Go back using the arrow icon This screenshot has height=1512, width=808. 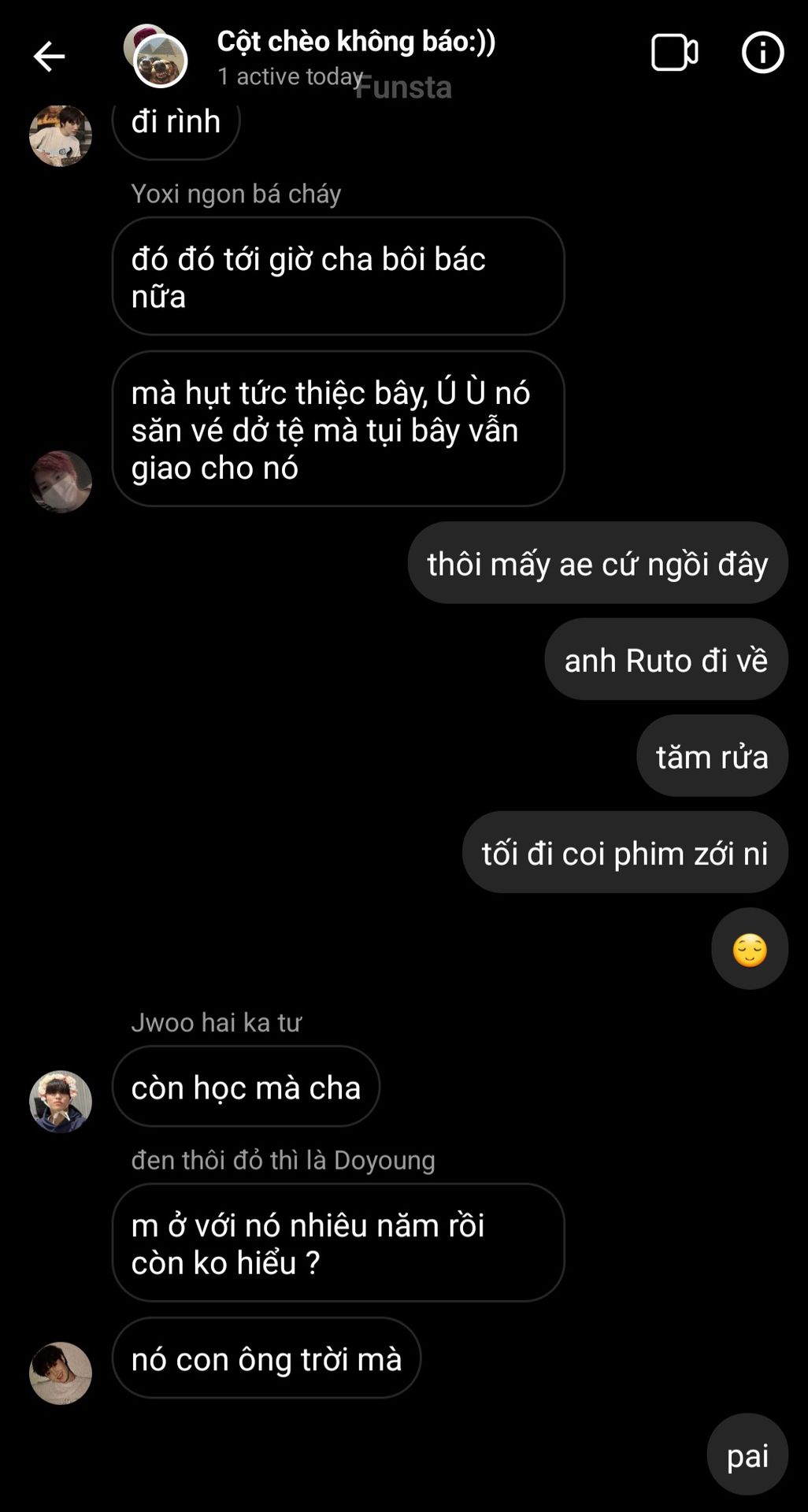(x=49, y=56)
